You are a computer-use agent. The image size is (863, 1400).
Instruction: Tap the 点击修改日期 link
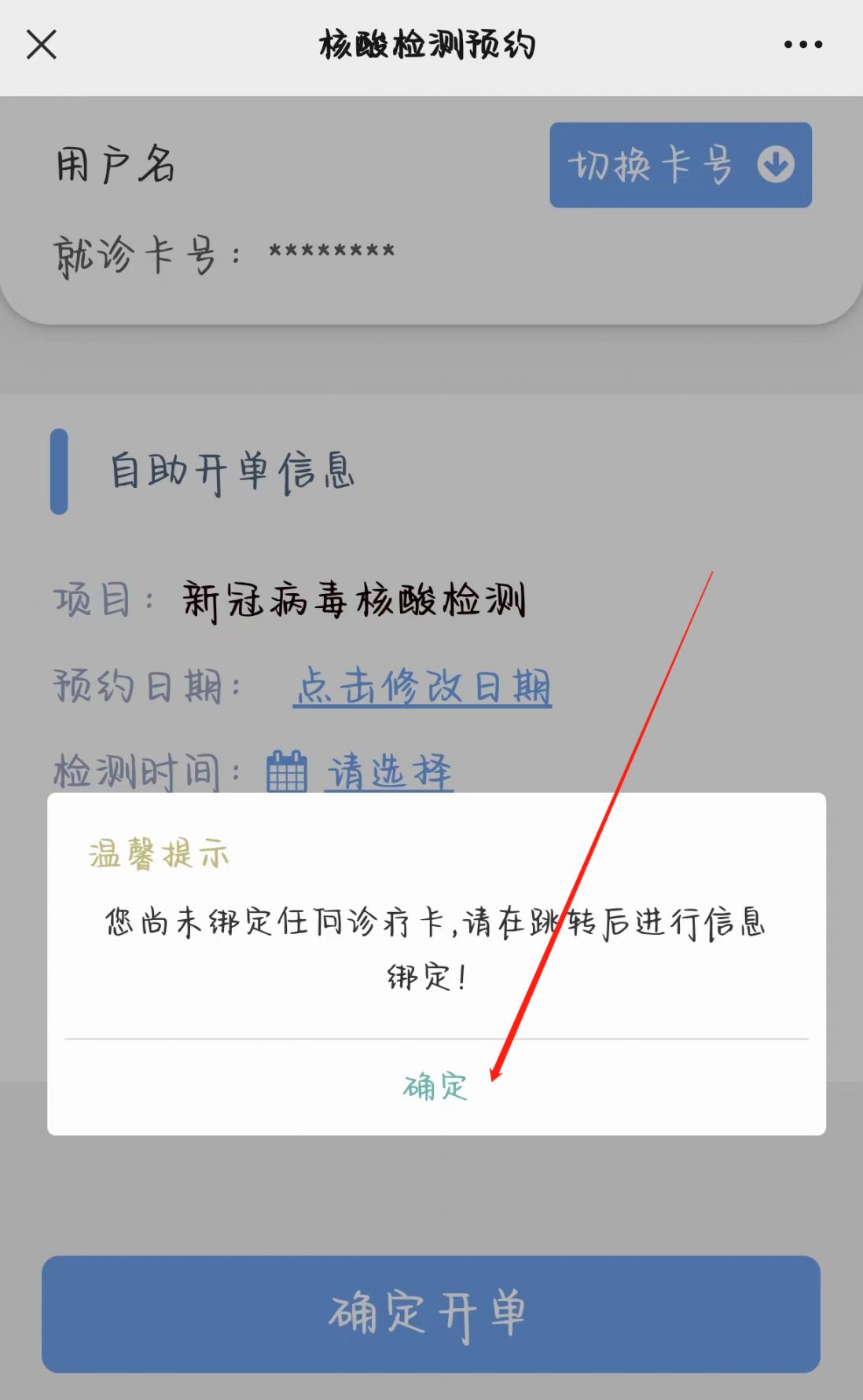[422, 687]
